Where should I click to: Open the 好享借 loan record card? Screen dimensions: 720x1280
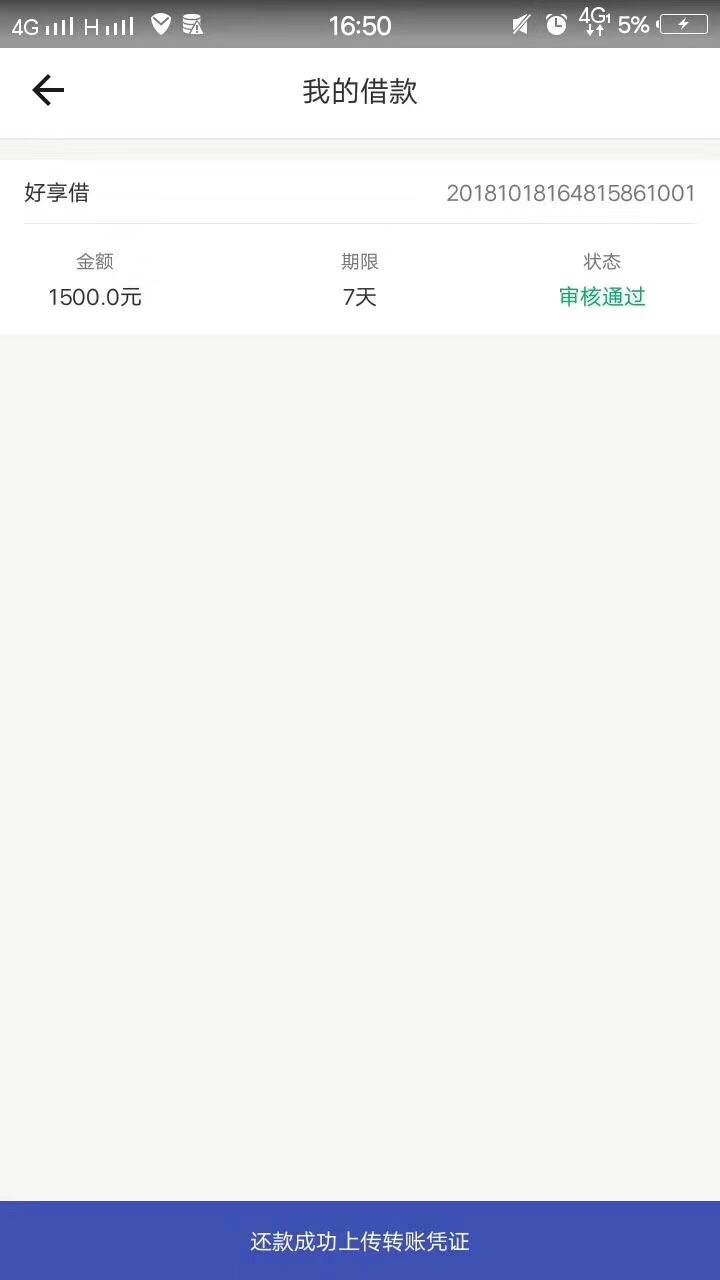coord(360,247)
